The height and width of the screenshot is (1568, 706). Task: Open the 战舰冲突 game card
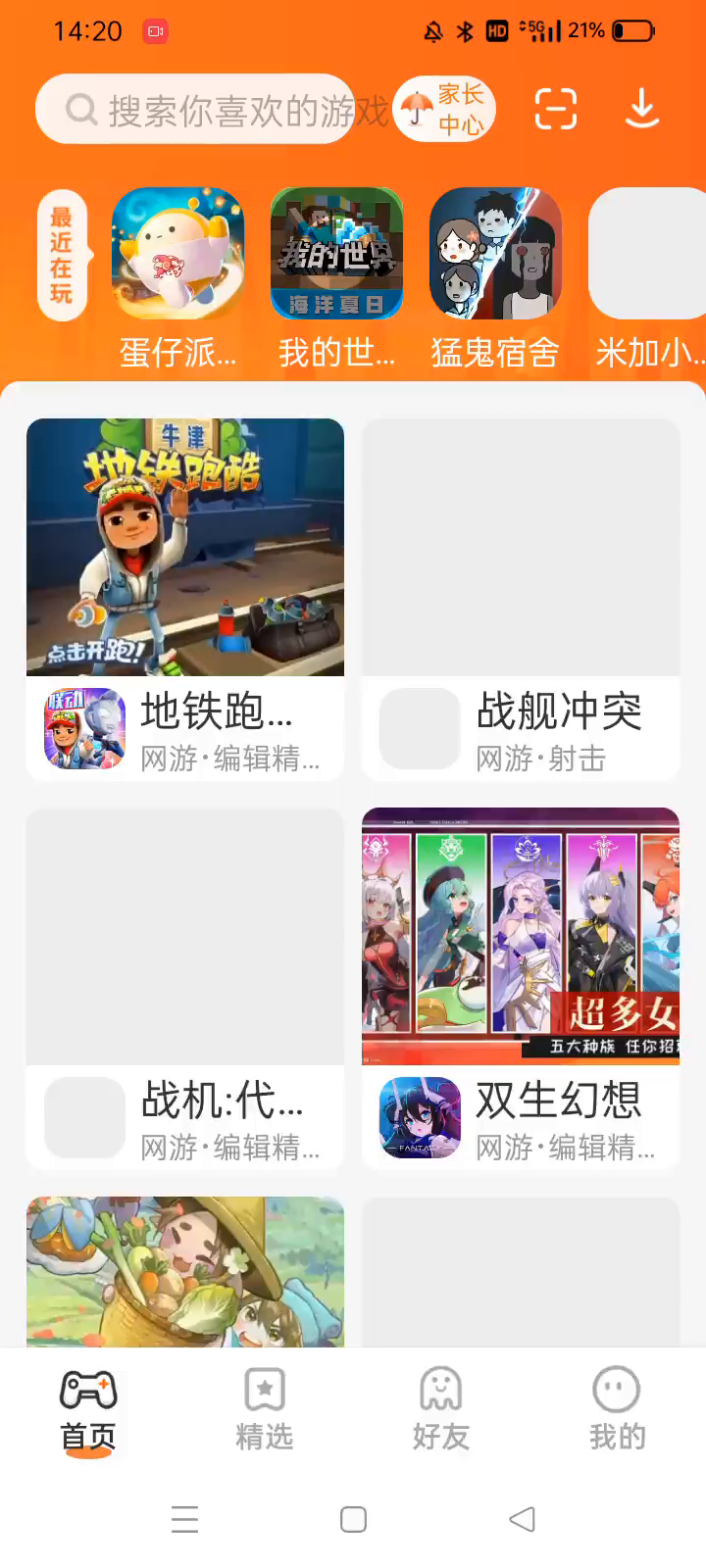pyautogui.click(x=521, y=598)
